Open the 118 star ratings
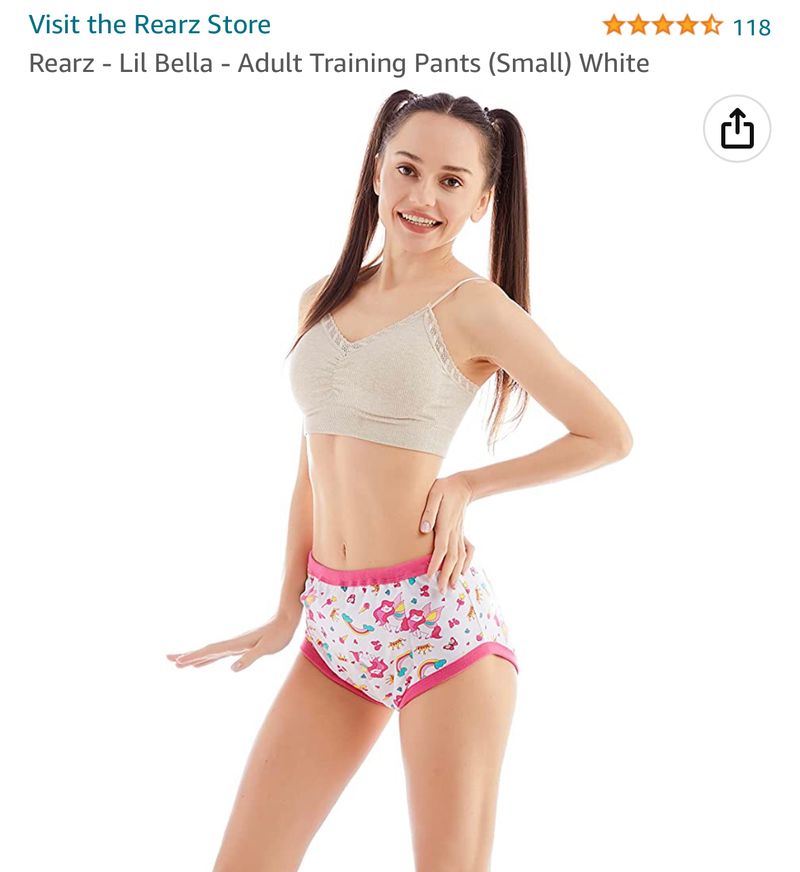The height and width of the screenshot is (872, 800). tap(685, 26)
